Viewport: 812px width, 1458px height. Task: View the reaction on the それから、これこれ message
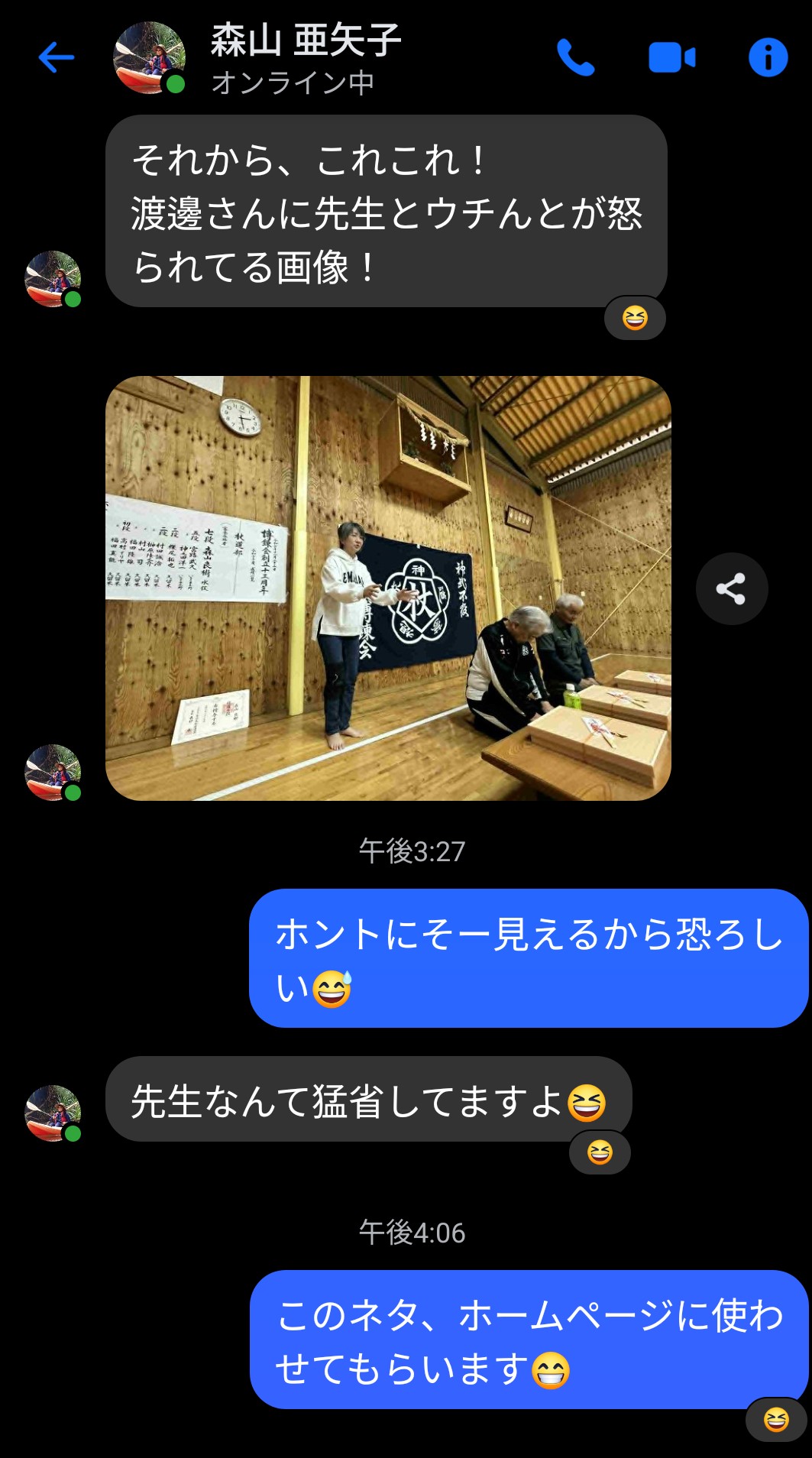[x=635, y=318]
